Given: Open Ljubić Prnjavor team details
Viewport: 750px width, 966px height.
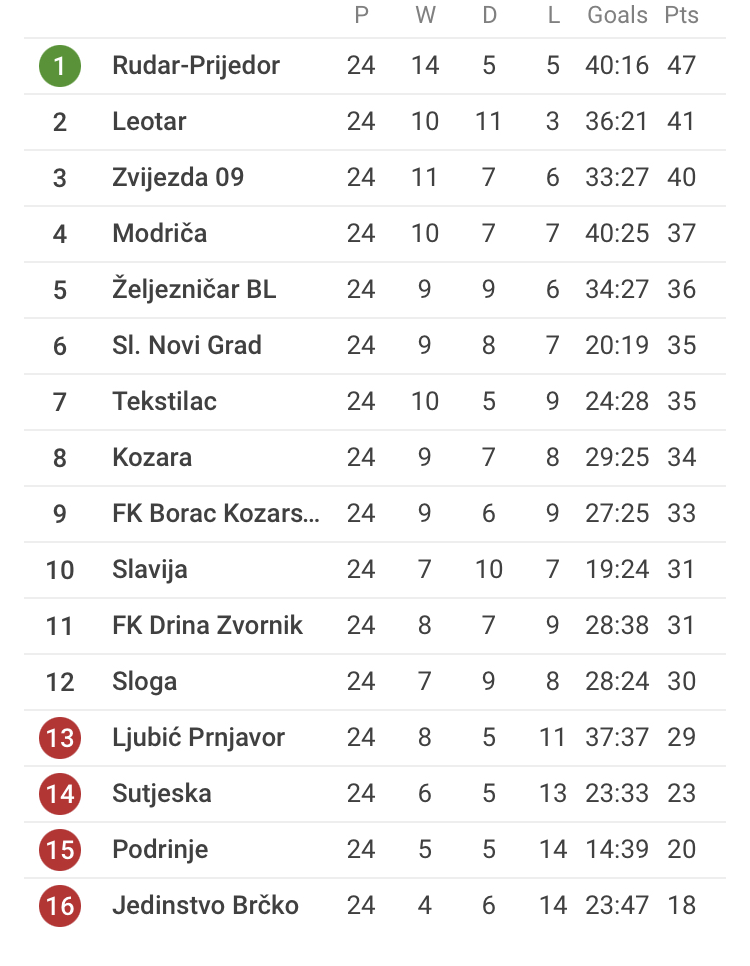Looking at the screenshot, I should pos(199,738).
